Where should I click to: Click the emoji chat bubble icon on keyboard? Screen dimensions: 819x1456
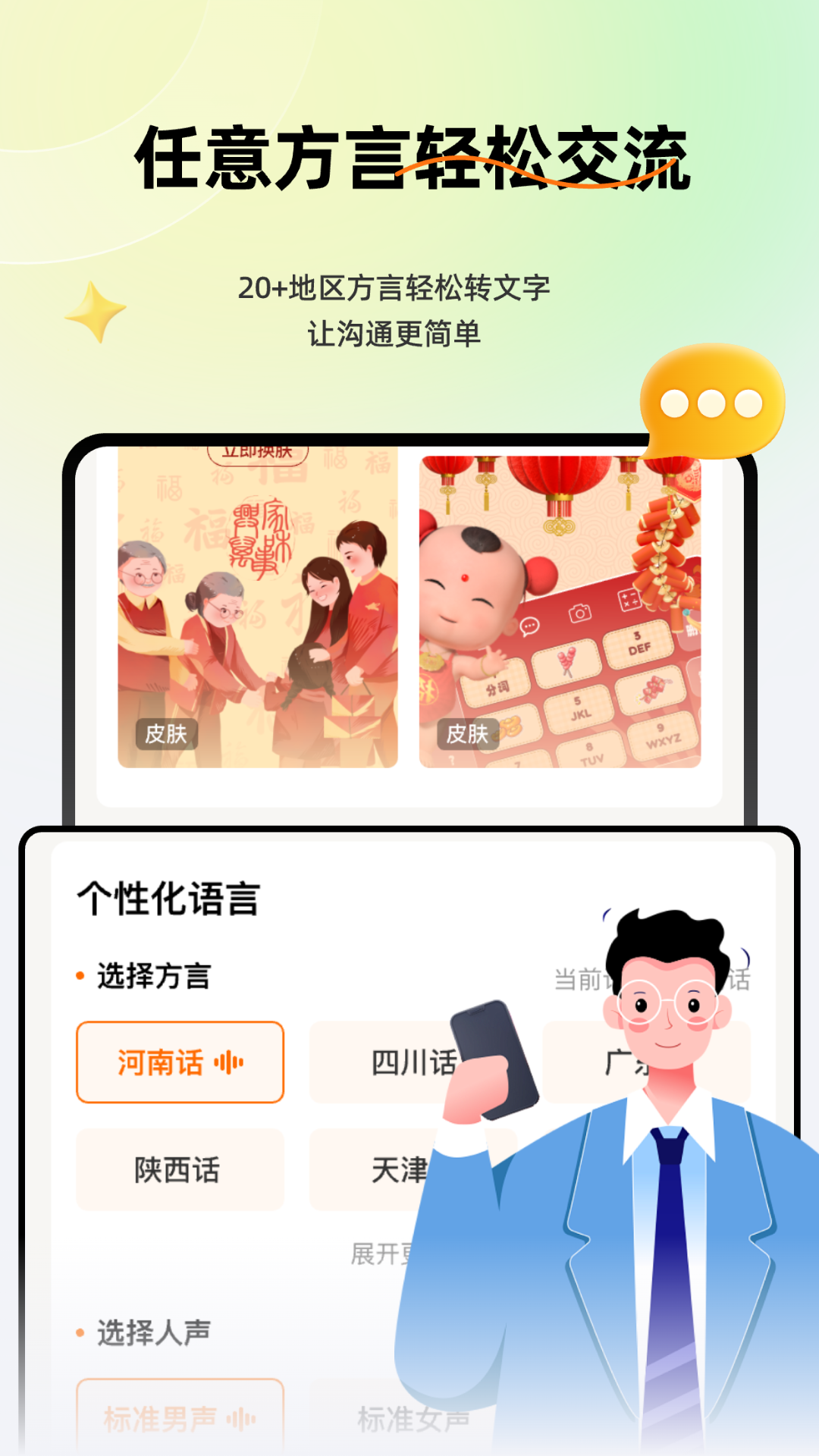[529, 626]
